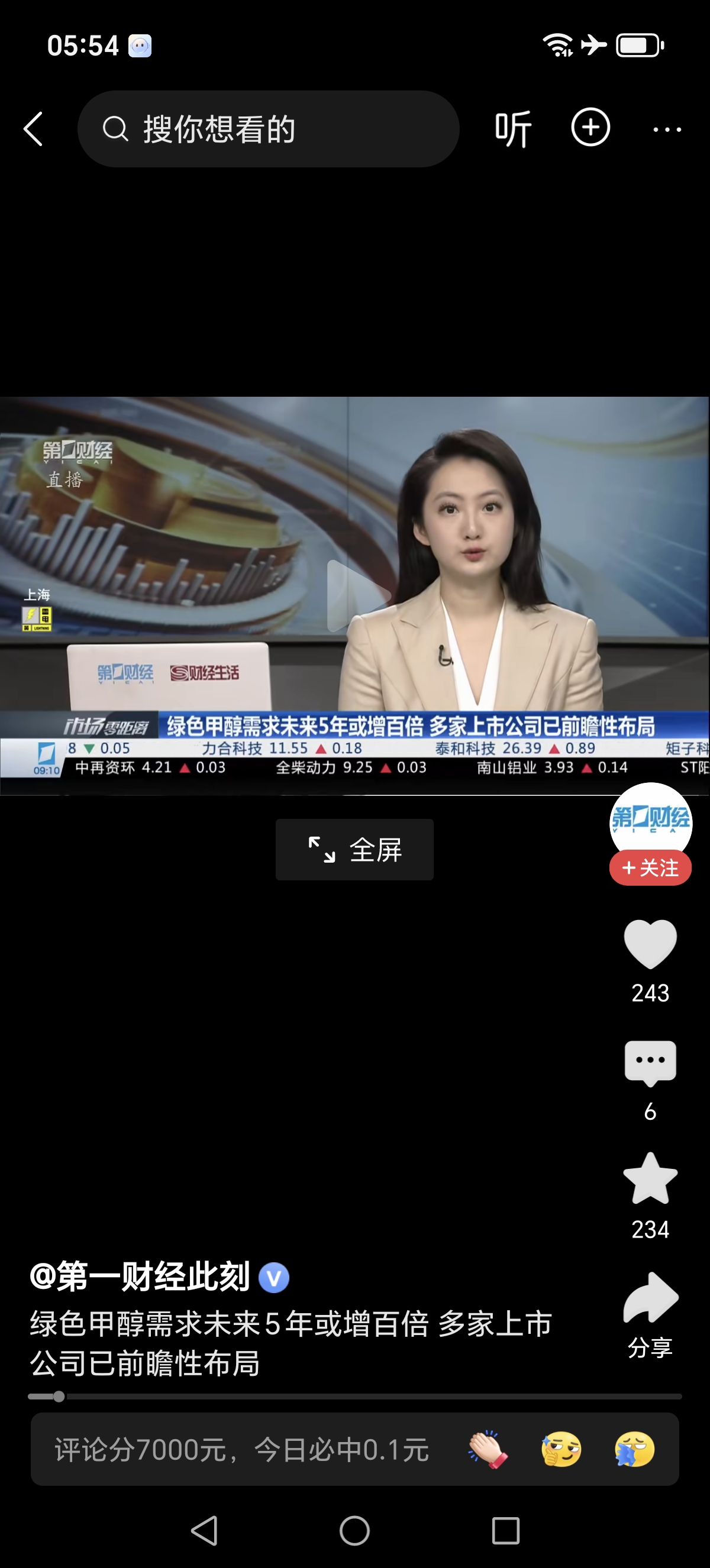710x1568 pixels.
Task: Tap the 听 listen mode button
Action: coord(513,129)
